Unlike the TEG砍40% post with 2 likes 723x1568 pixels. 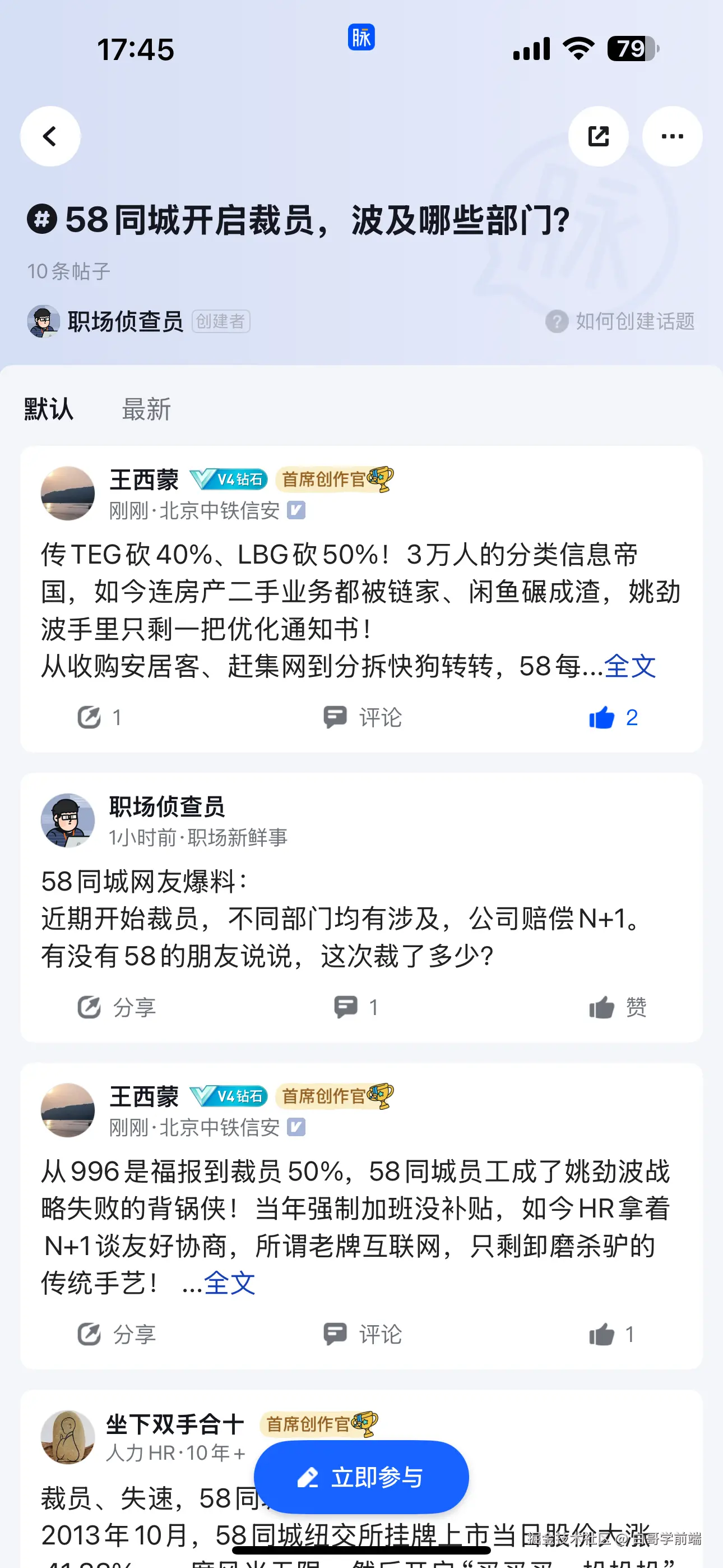(613, 717)
